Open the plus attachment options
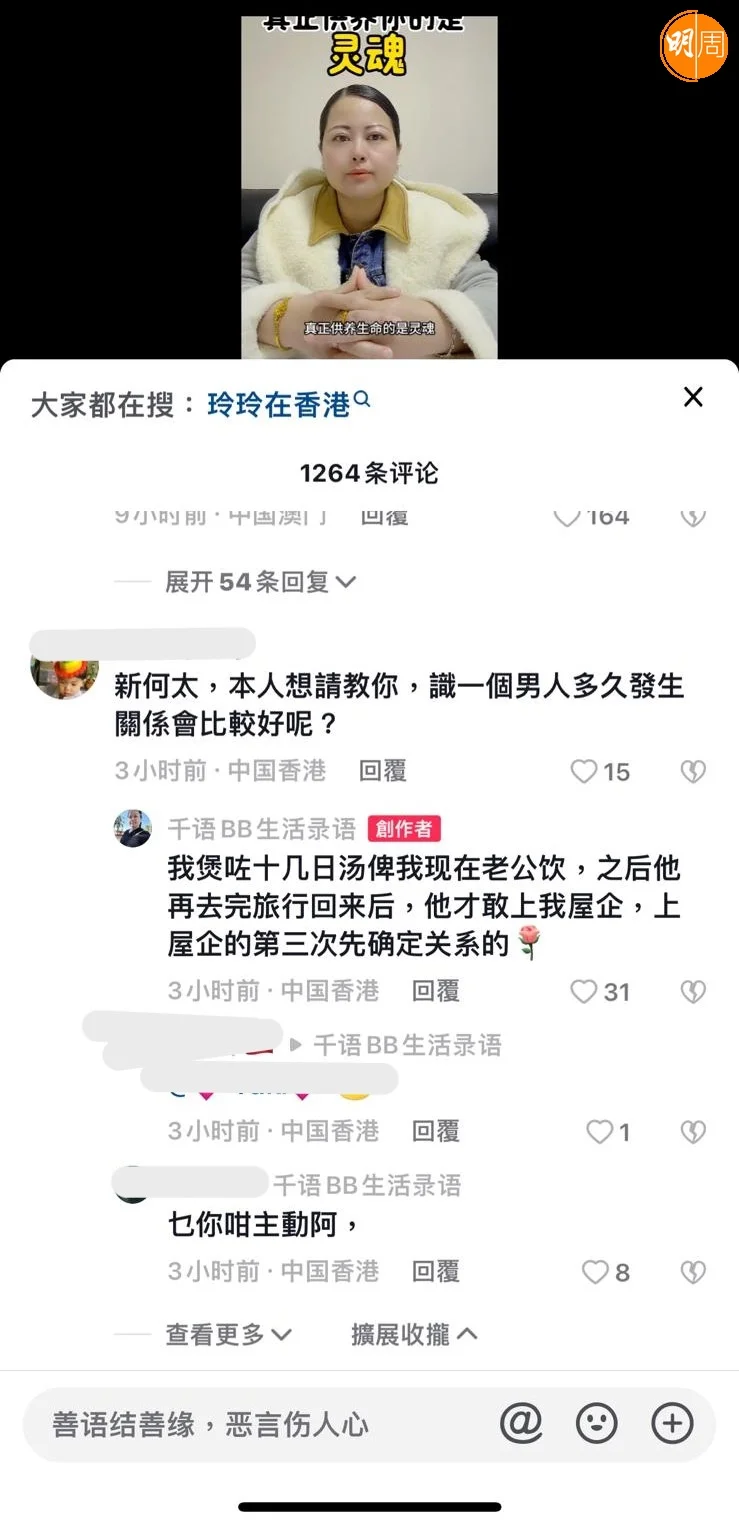 click(x=672, y=1423)
